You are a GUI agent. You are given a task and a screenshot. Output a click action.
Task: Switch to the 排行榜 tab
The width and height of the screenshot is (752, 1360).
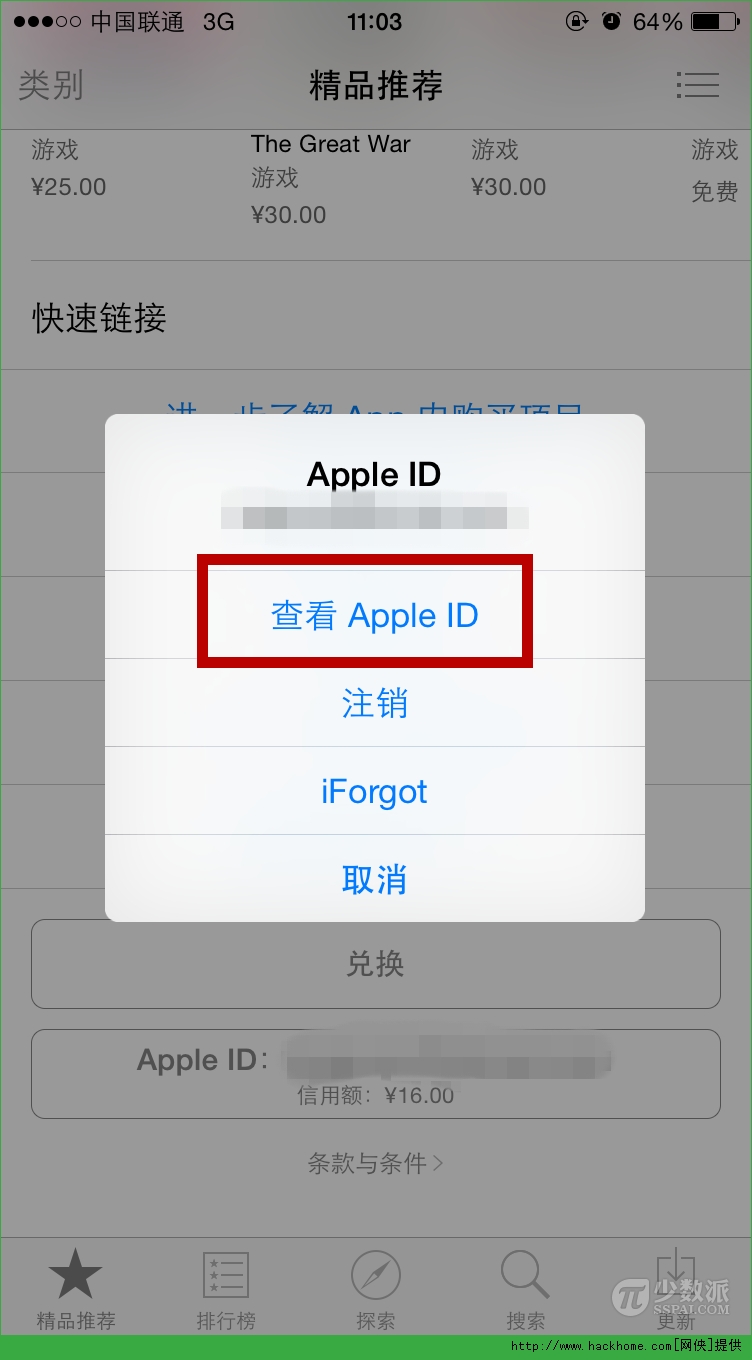click(226, 1290)
